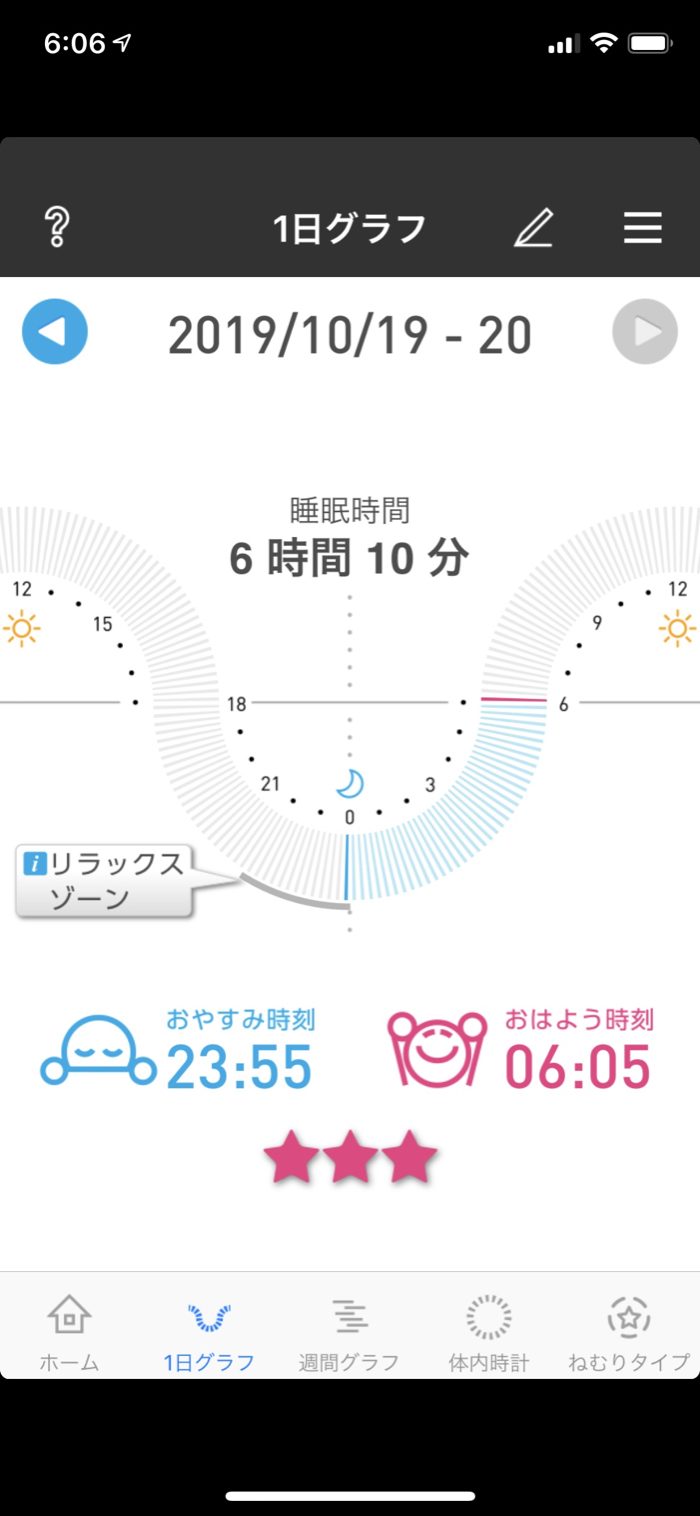This screenshot has height=1516, width=700.
Task: Switch to the ねむりタイプ tab
Action: coord(629,1332)
